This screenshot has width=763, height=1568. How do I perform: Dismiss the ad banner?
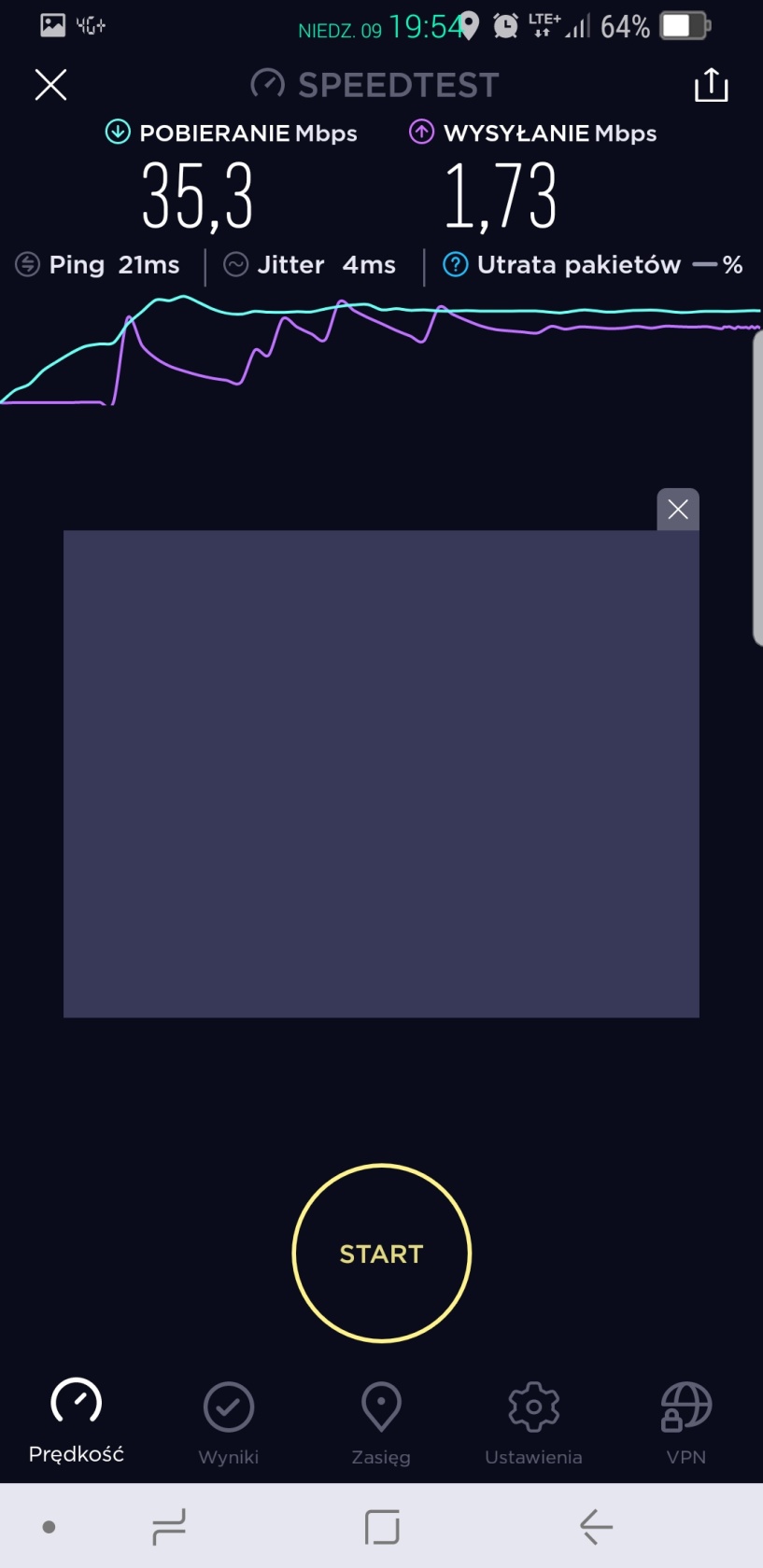[x=678, y=510]
